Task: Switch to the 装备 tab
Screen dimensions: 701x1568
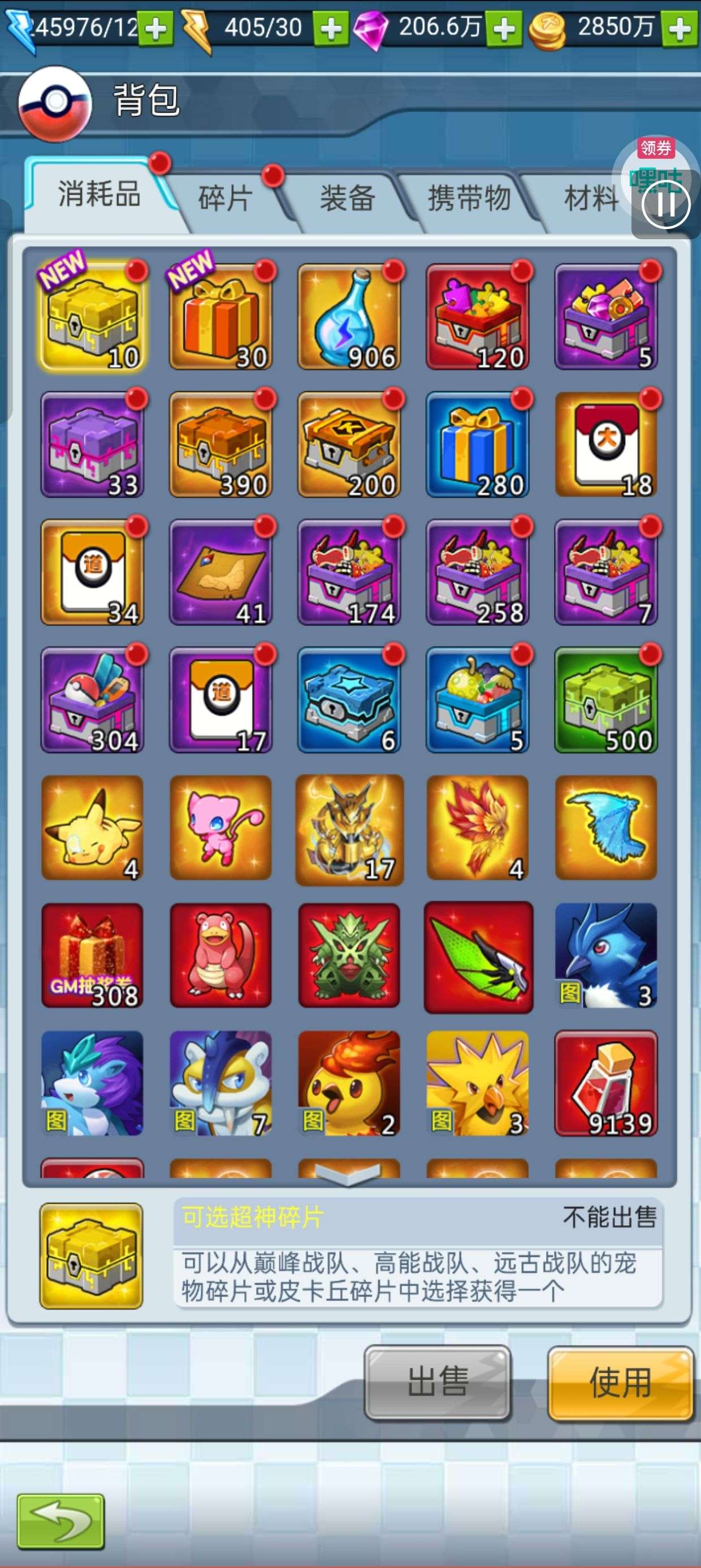Action: pyautogui.click(x=348, y=199)
